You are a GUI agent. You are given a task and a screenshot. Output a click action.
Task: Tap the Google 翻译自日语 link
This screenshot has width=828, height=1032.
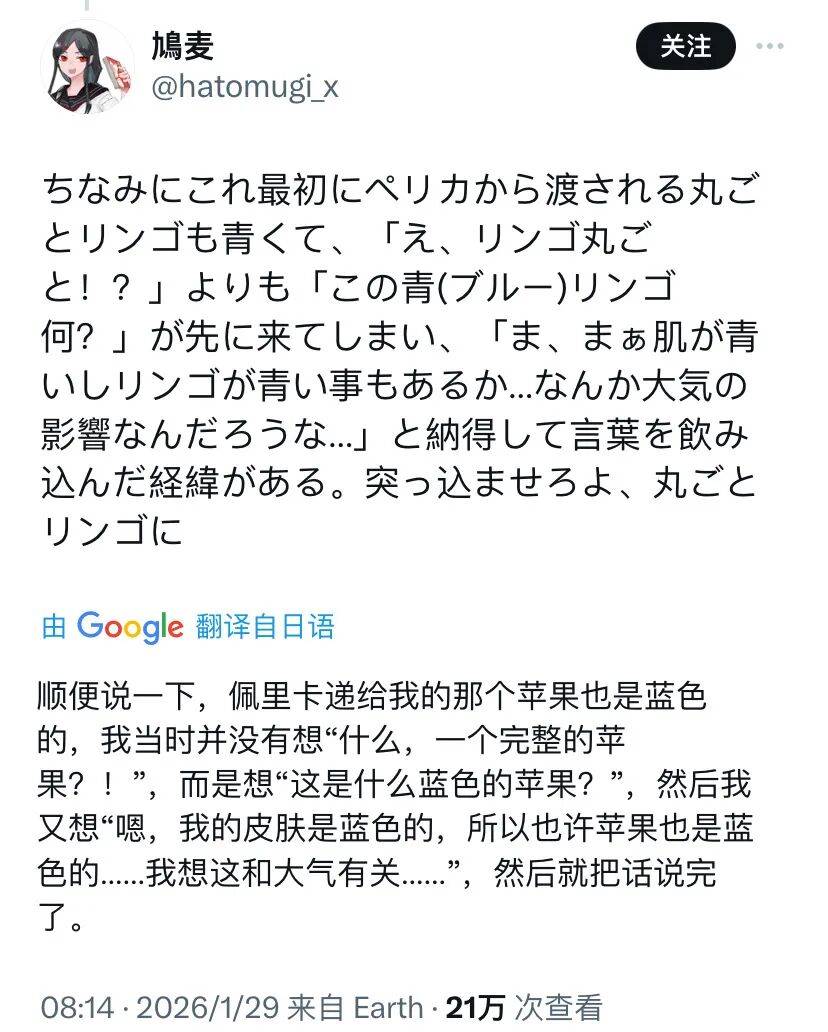(188, 627)
